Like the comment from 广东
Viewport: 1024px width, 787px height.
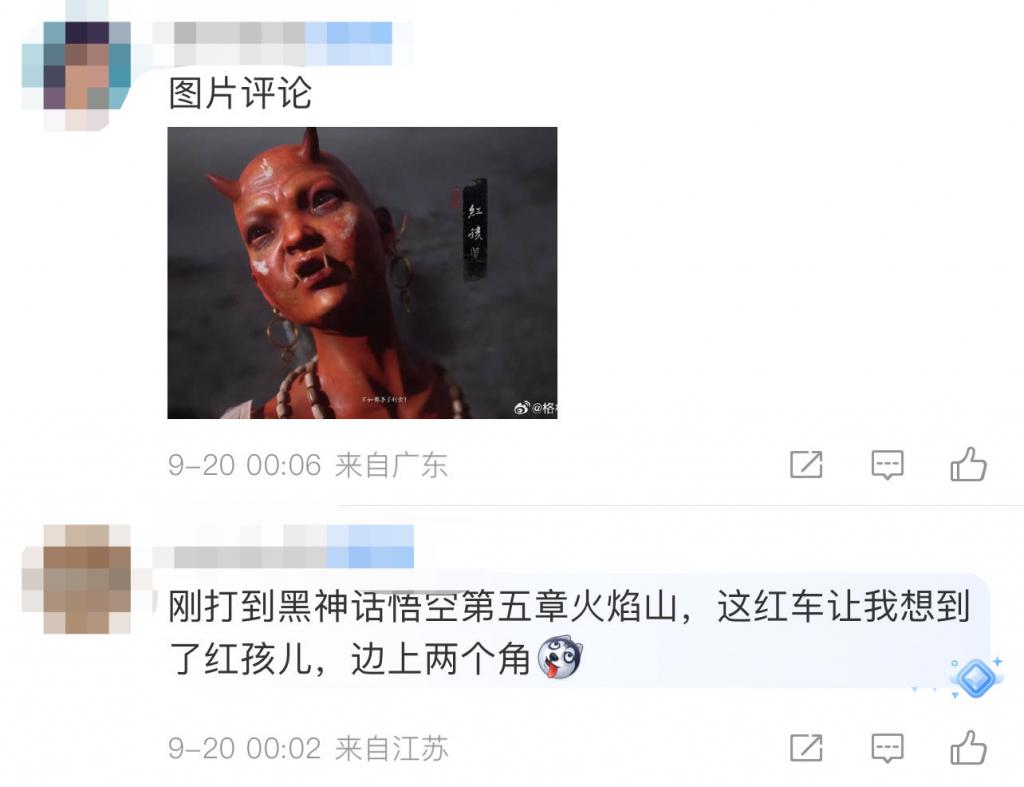[968, 465]
